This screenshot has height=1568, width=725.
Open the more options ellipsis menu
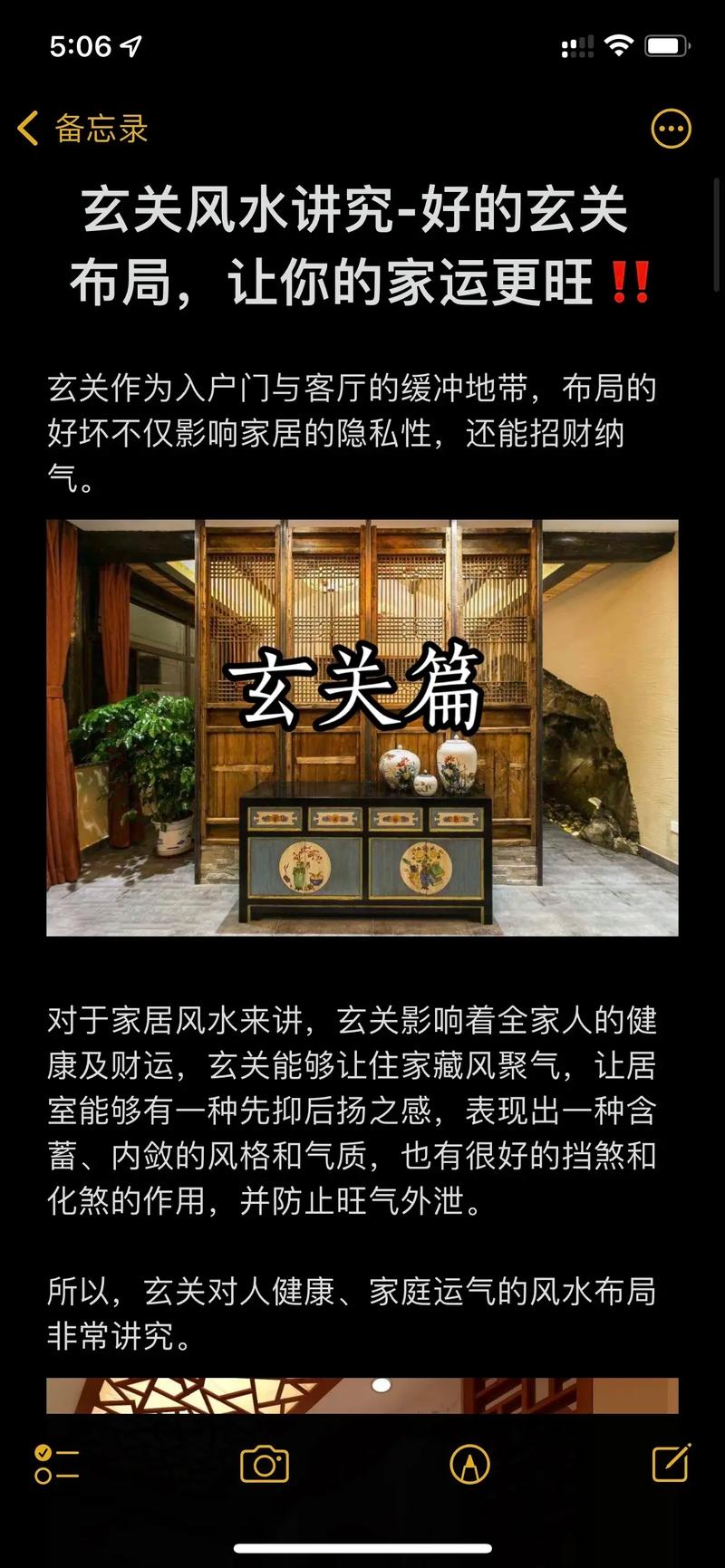click(671, 129)
